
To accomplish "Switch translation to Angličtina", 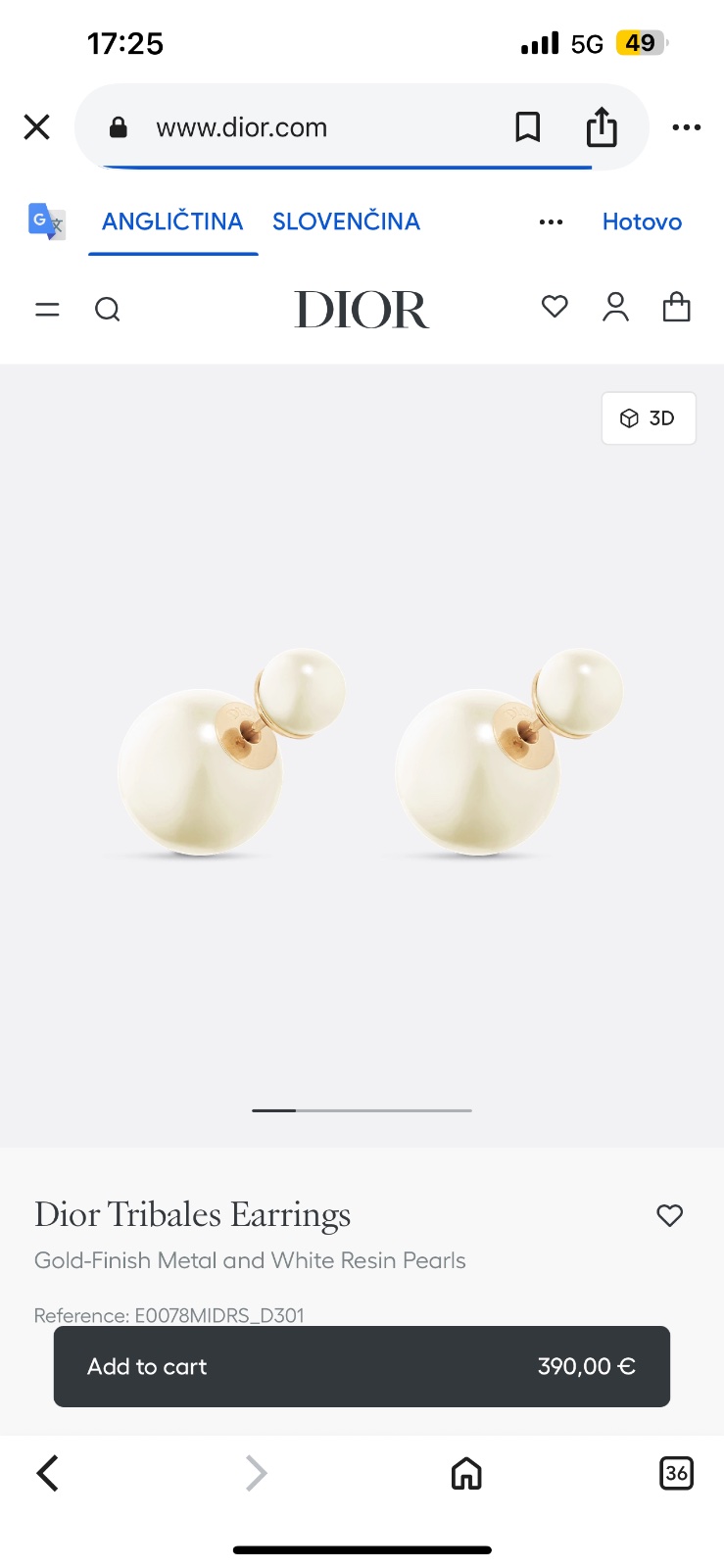I will (172, 221).
